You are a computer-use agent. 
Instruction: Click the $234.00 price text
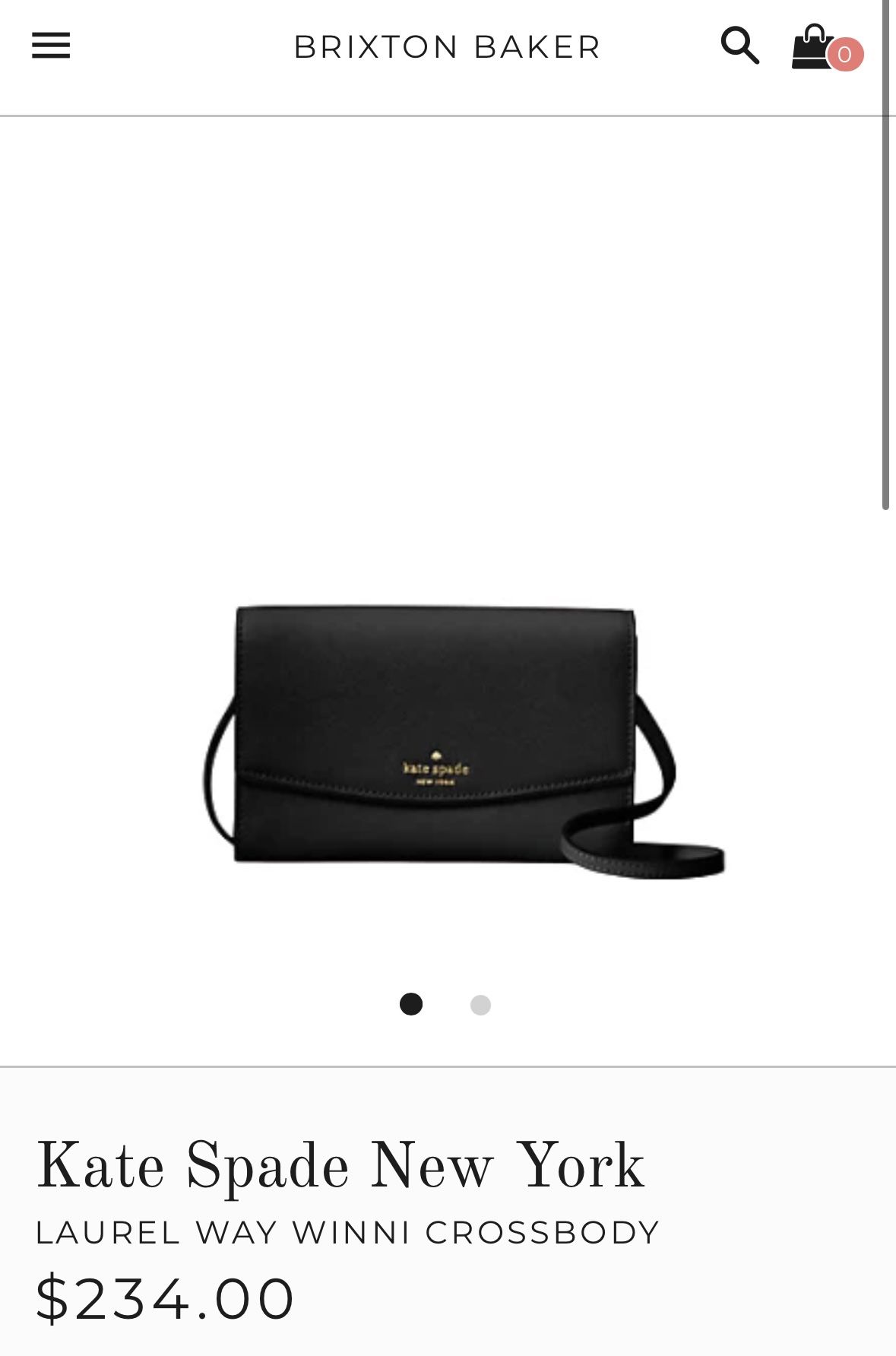tap(167, 1292)
